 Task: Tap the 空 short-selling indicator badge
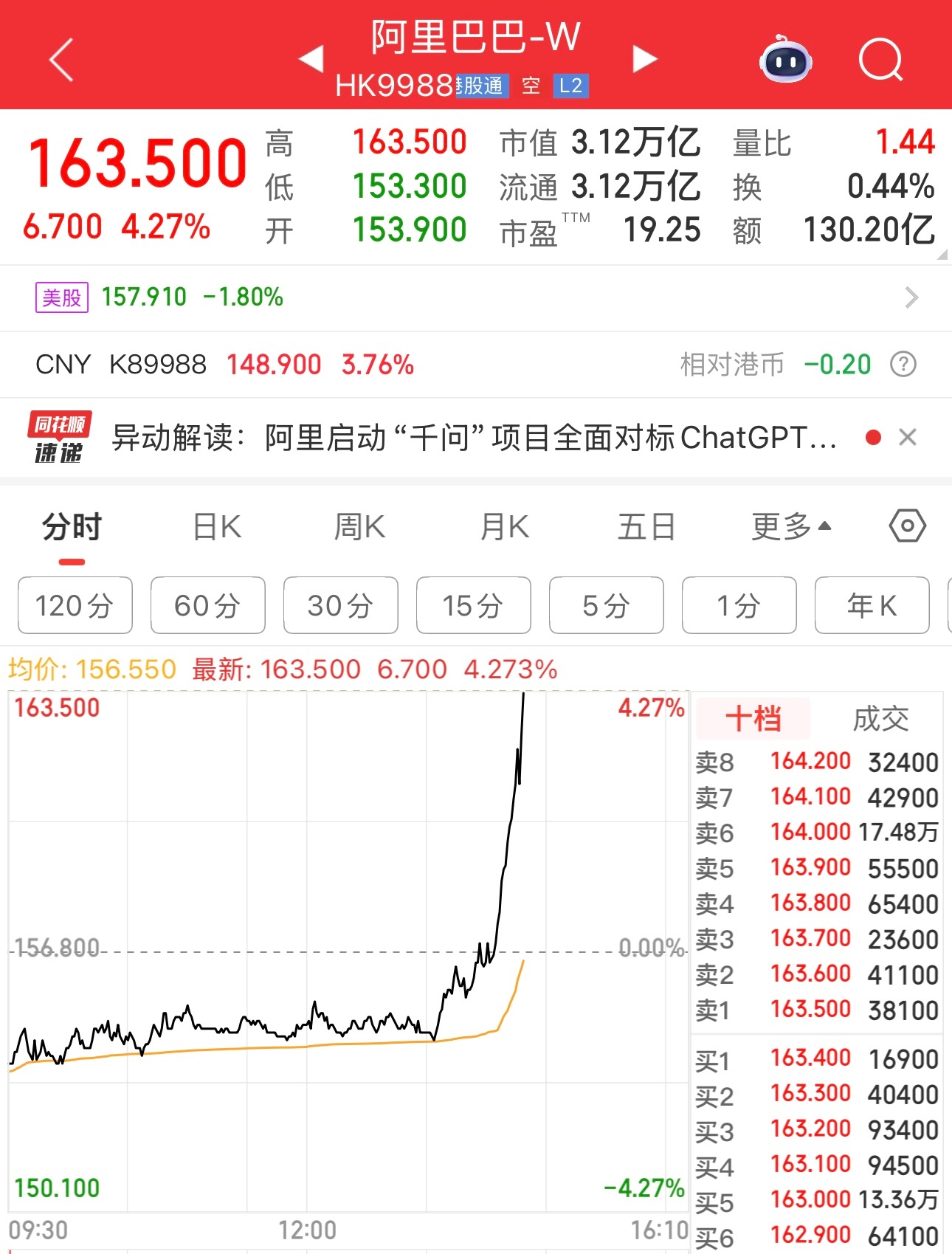point(531,86)
